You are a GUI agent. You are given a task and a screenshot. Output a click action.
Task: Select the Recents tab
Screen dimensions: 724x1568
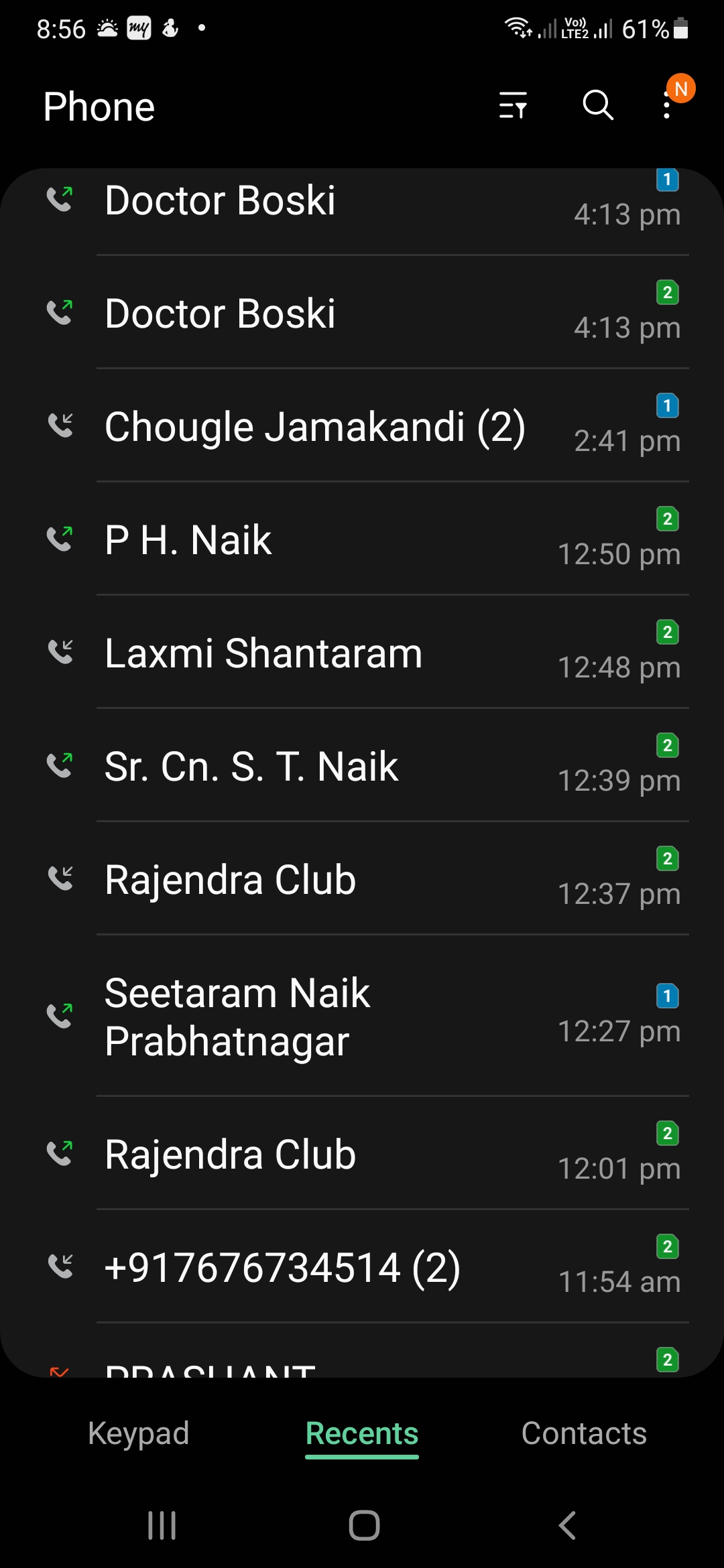click(x=362, y=1434)
